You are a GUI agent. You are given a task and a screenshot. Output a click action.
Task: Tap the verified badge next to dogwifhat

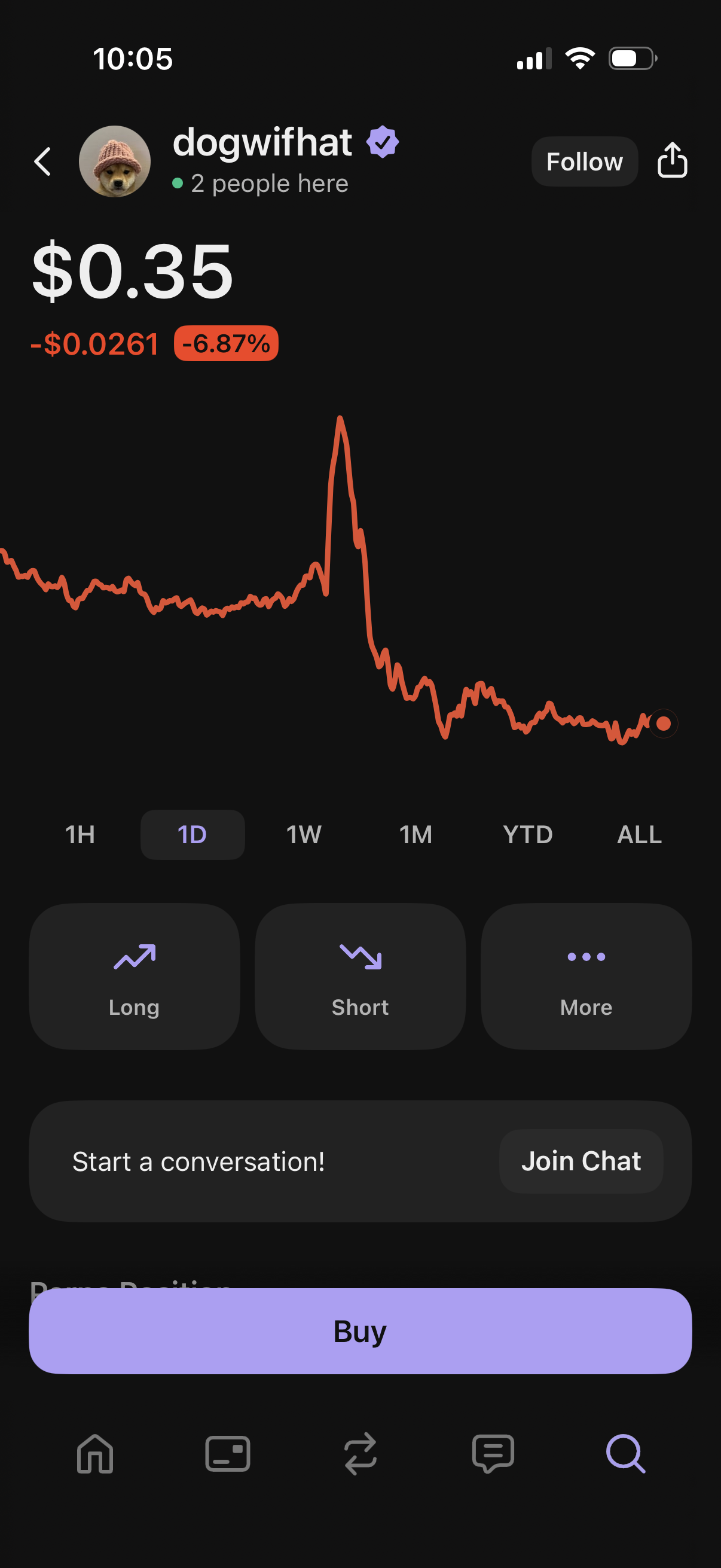[x=381, y=141]
